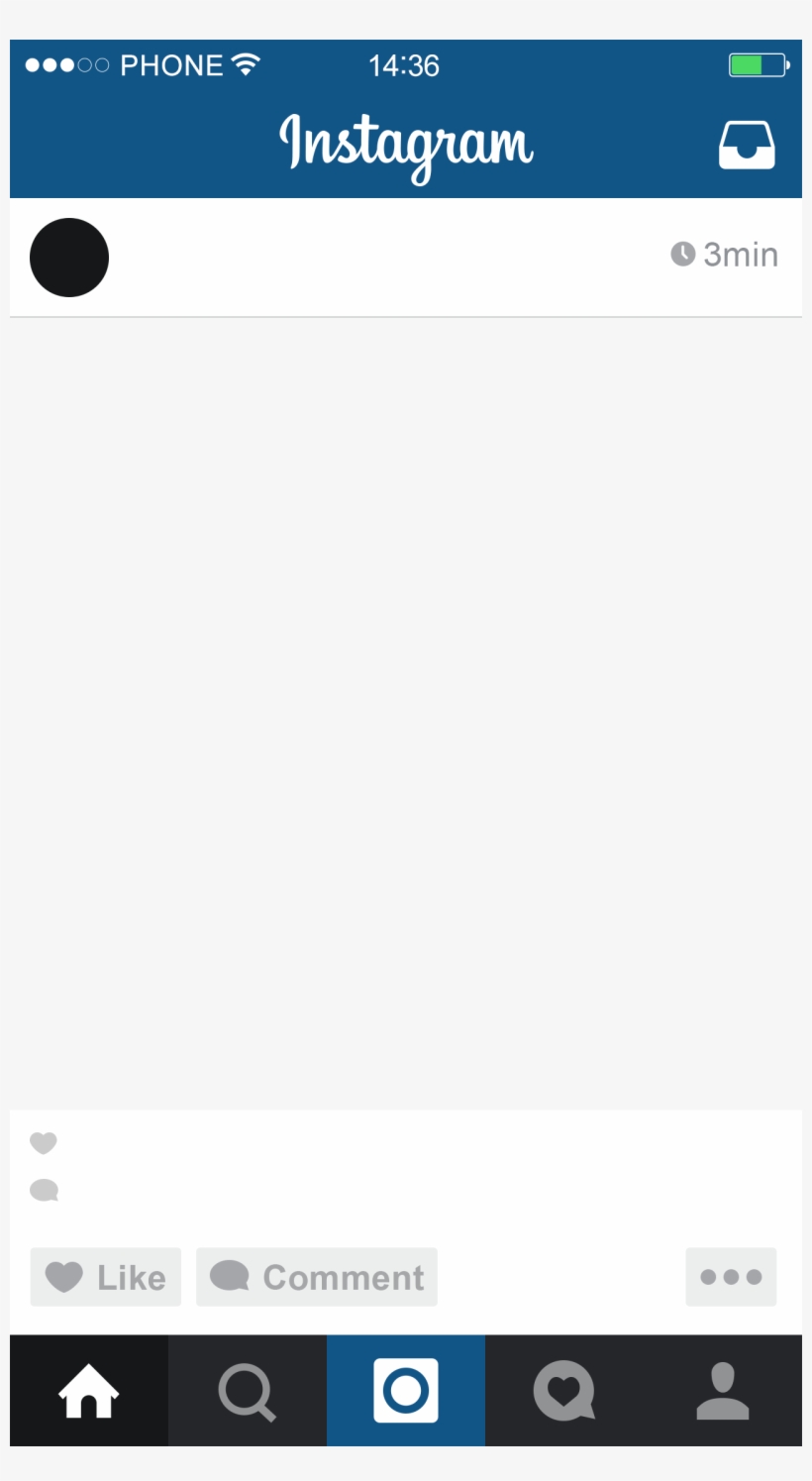Switch to the activity heart tab
This screenshot has height=1481, width=812.
click(564, 1391)
